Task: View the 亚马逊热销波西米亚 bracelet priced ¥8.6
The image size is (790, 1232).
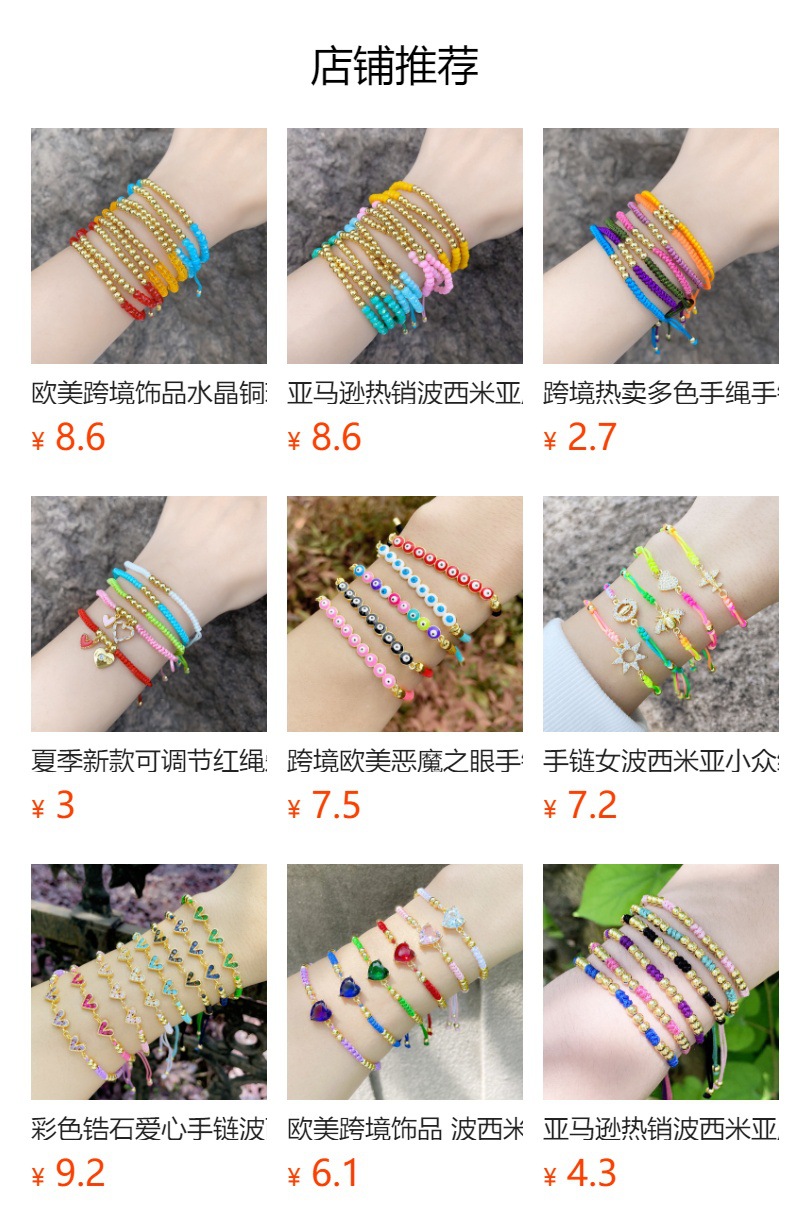Action: [x=404, y=246]
